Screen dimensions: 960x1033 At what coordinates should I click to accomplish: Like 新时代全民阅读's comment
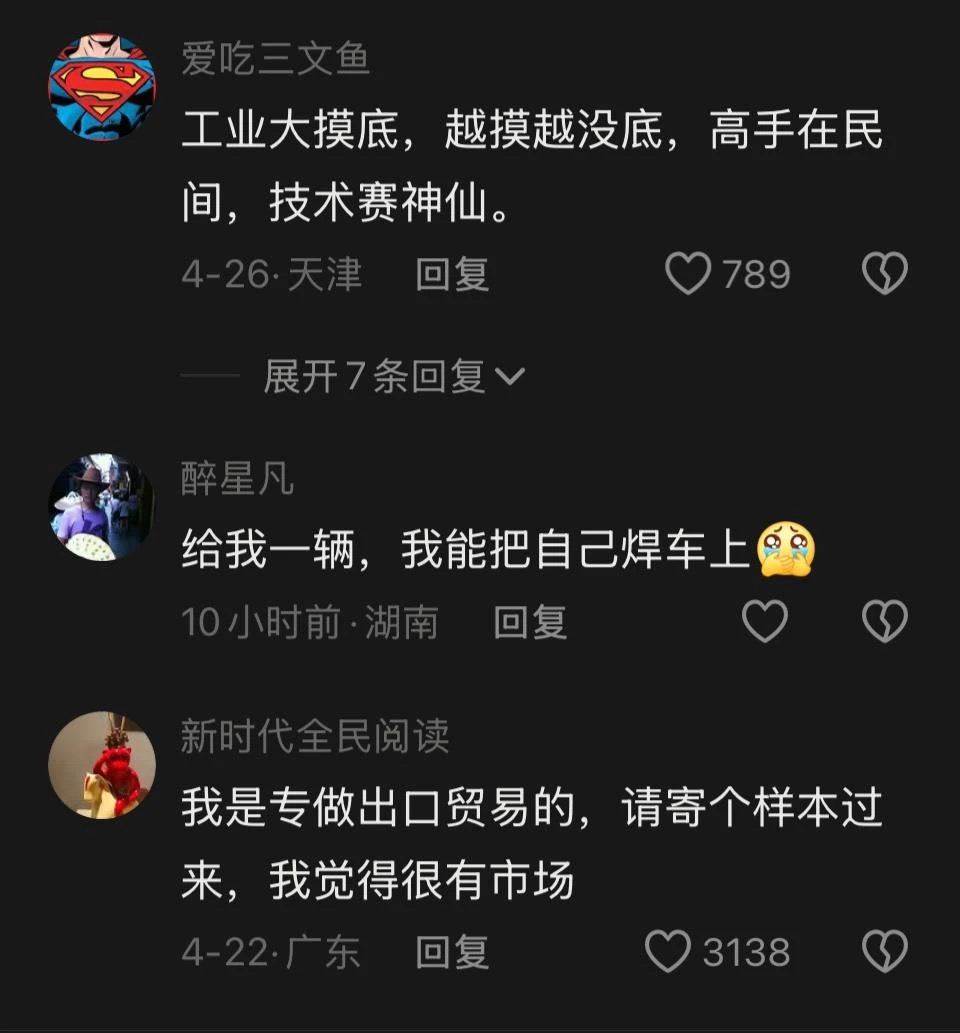(667, 951)
